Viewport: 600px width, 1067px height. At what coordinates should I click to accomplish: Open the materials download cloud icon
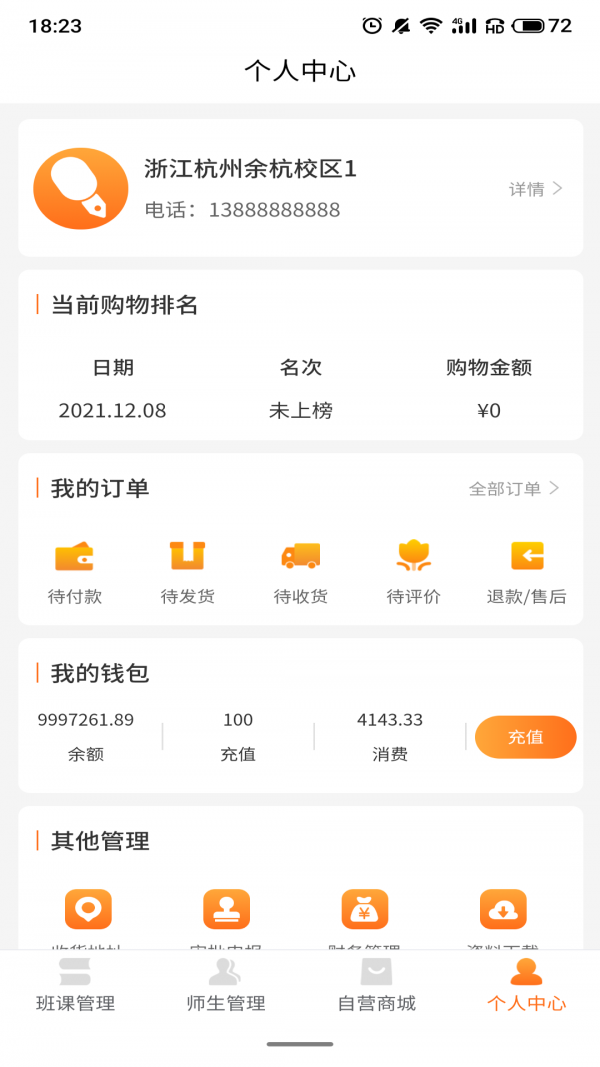[x=503, y=909]
